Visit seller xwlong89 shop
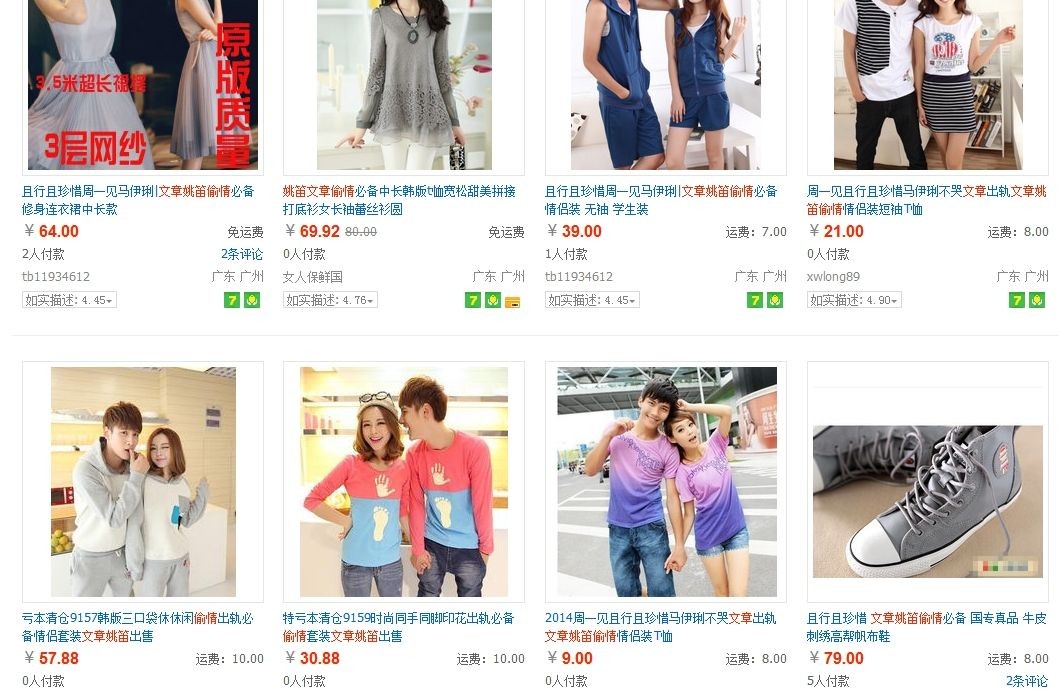Image resolution: width=1061 pixels, height=691 pixels. 833,277
